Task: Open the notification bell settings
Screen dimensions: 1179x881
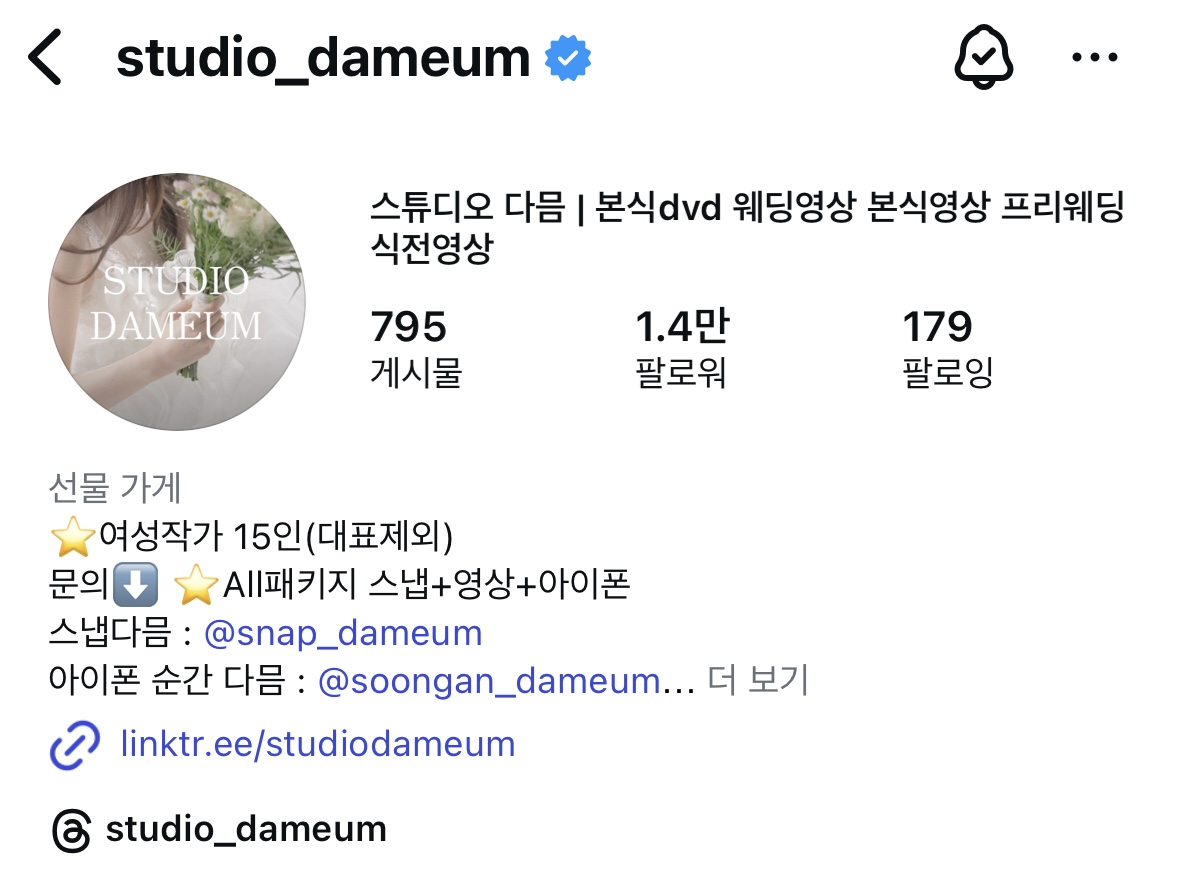Action: (x=983, y=57)
